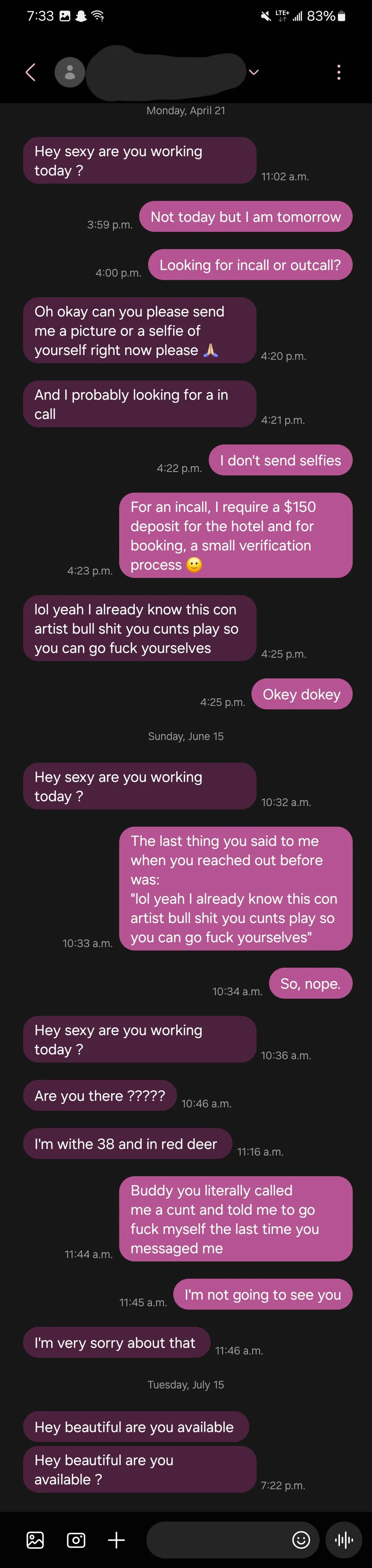372x1568 pixels.
Task: Expand the contact details chevron
Action: (254, 73)
